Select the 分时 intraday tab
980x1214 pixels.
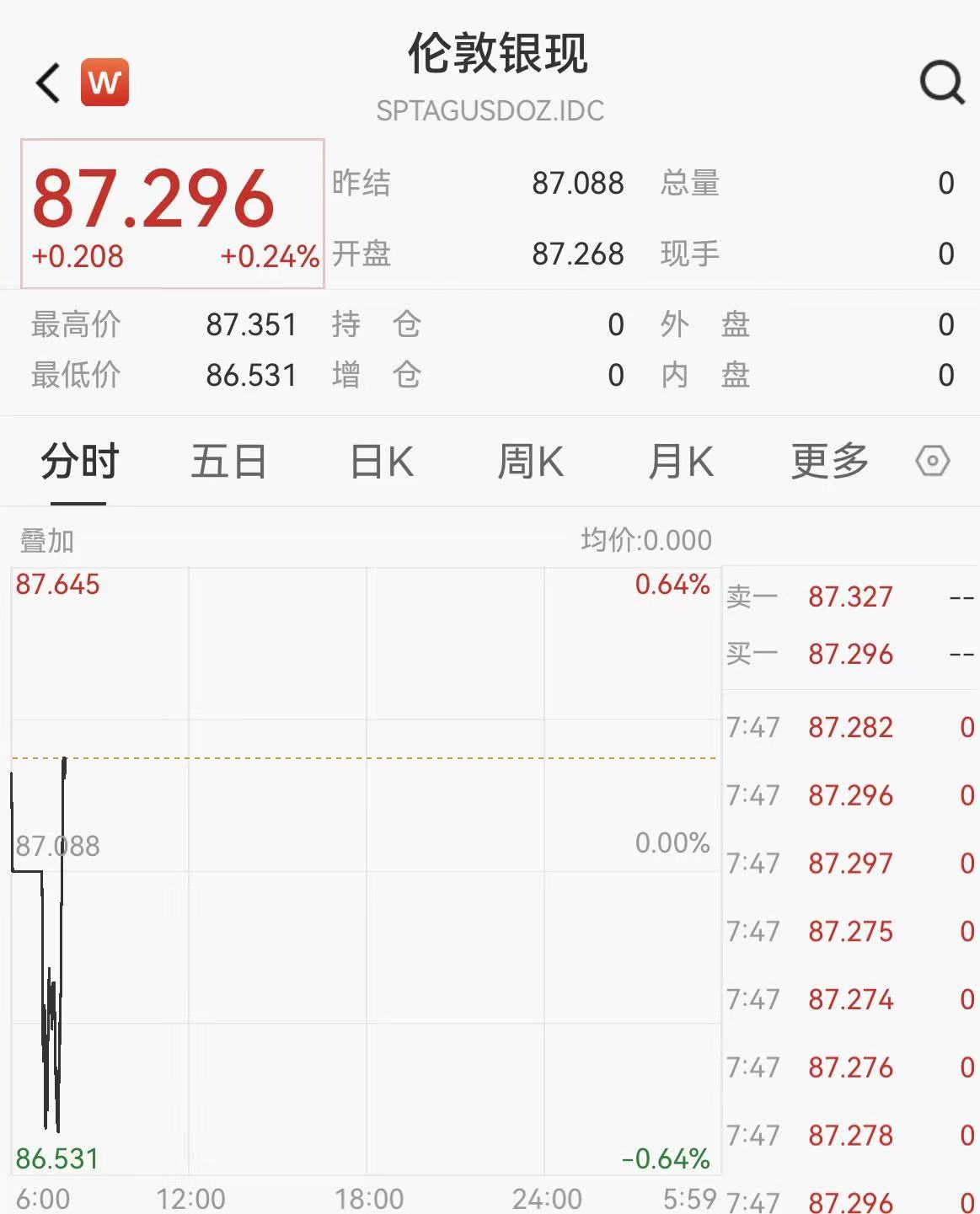click(80, 462)
